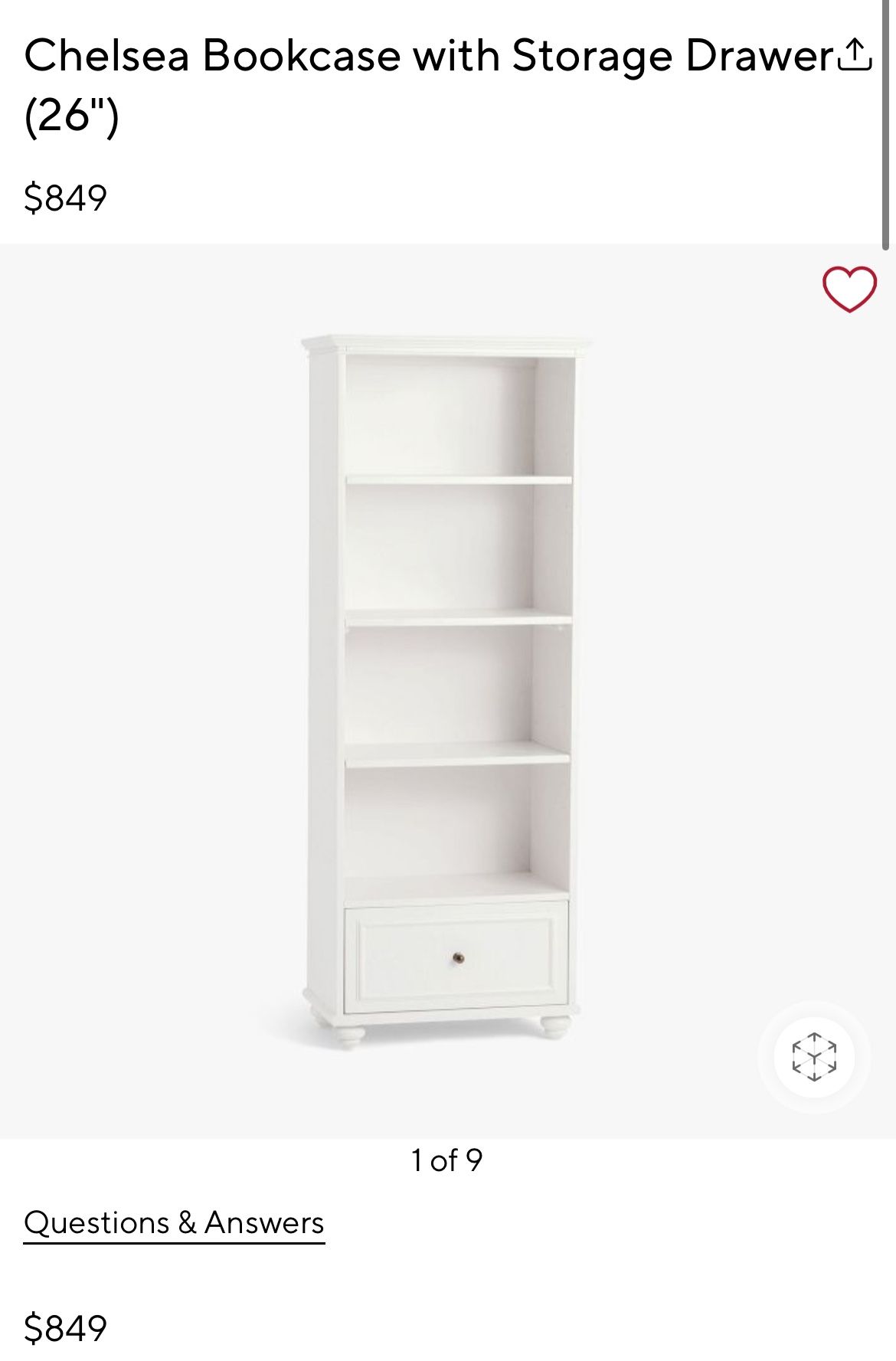
Task: Add bookcase to favorites with heart
Action: click(x=849, y=290)
